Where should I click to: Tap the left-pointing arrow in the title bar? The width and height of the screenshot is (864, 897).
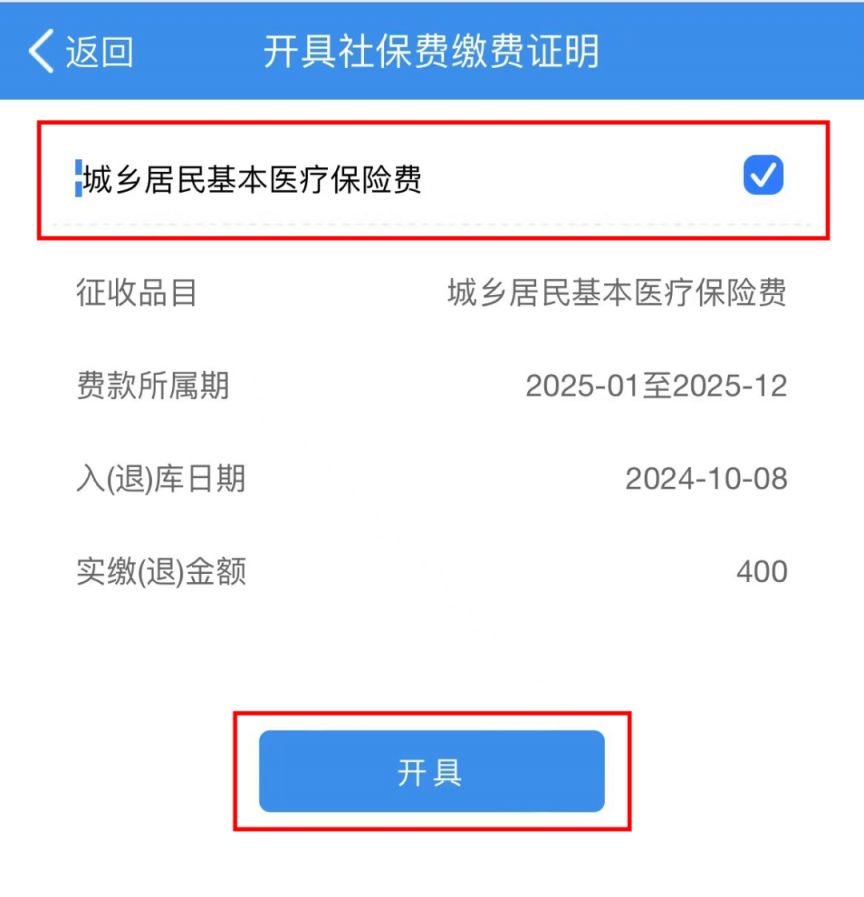(x=40, y=51)
